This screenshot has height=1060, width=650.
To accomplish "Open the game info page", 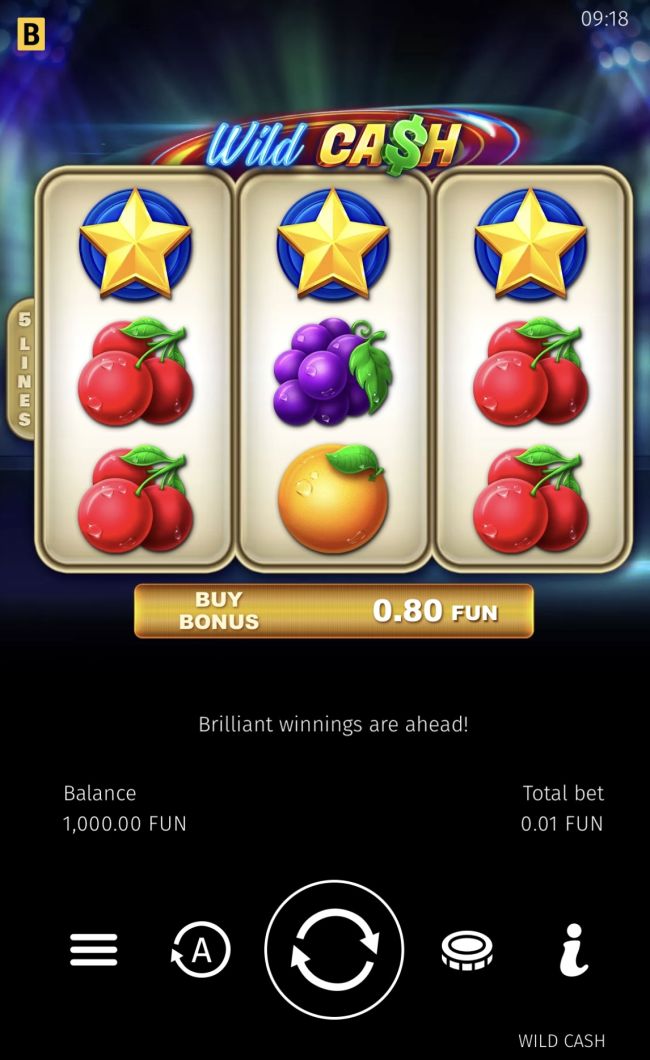I will 572,950.
